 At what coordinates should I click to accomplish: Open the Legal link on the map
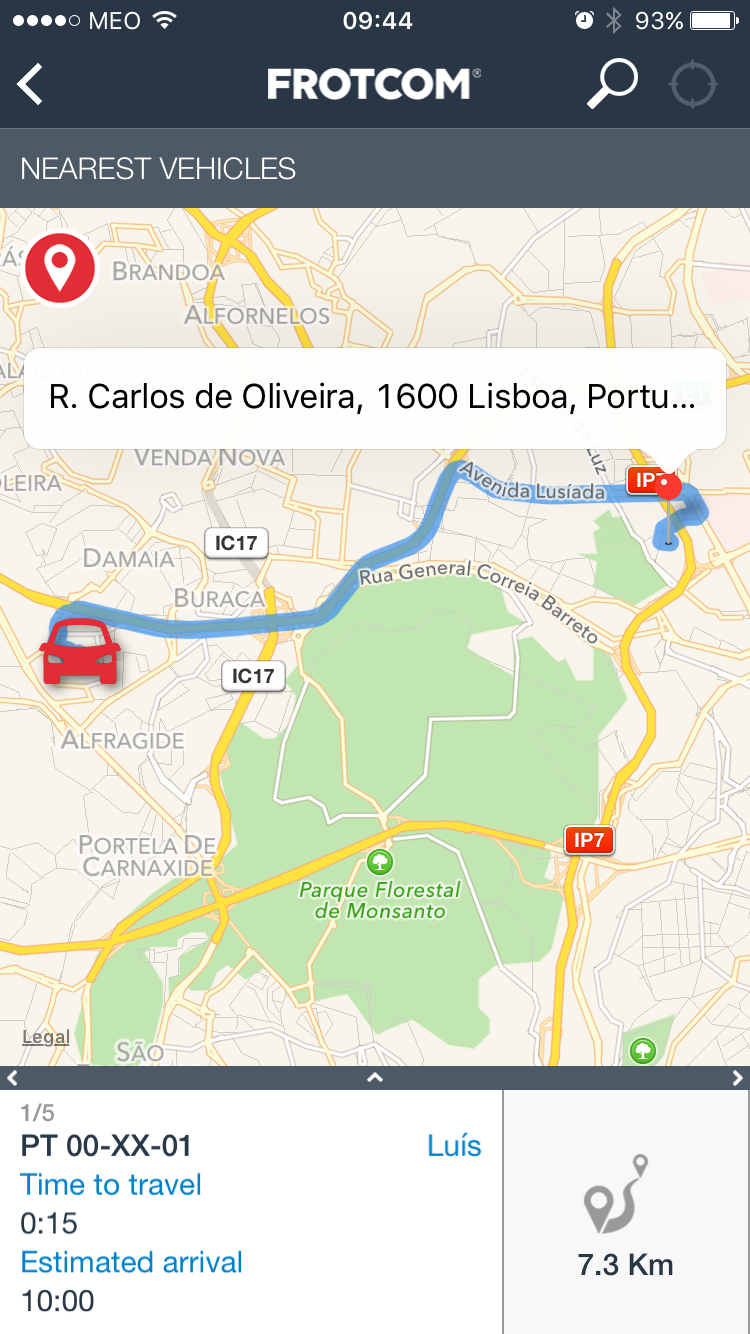click(46, 1037)
